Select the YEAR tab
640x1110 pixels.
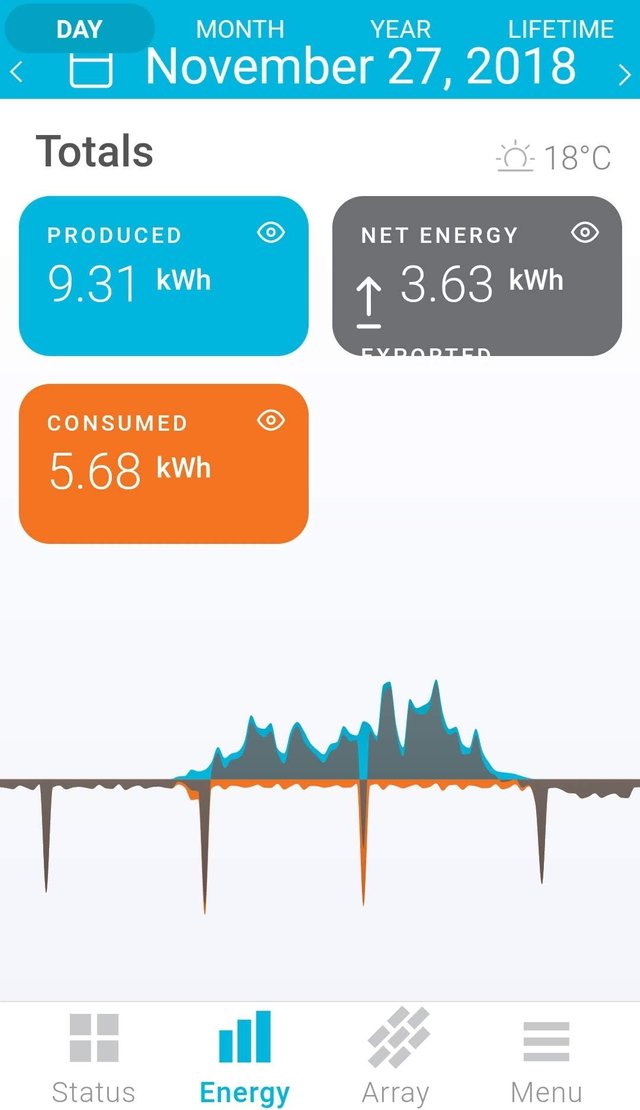pos(400,29)
